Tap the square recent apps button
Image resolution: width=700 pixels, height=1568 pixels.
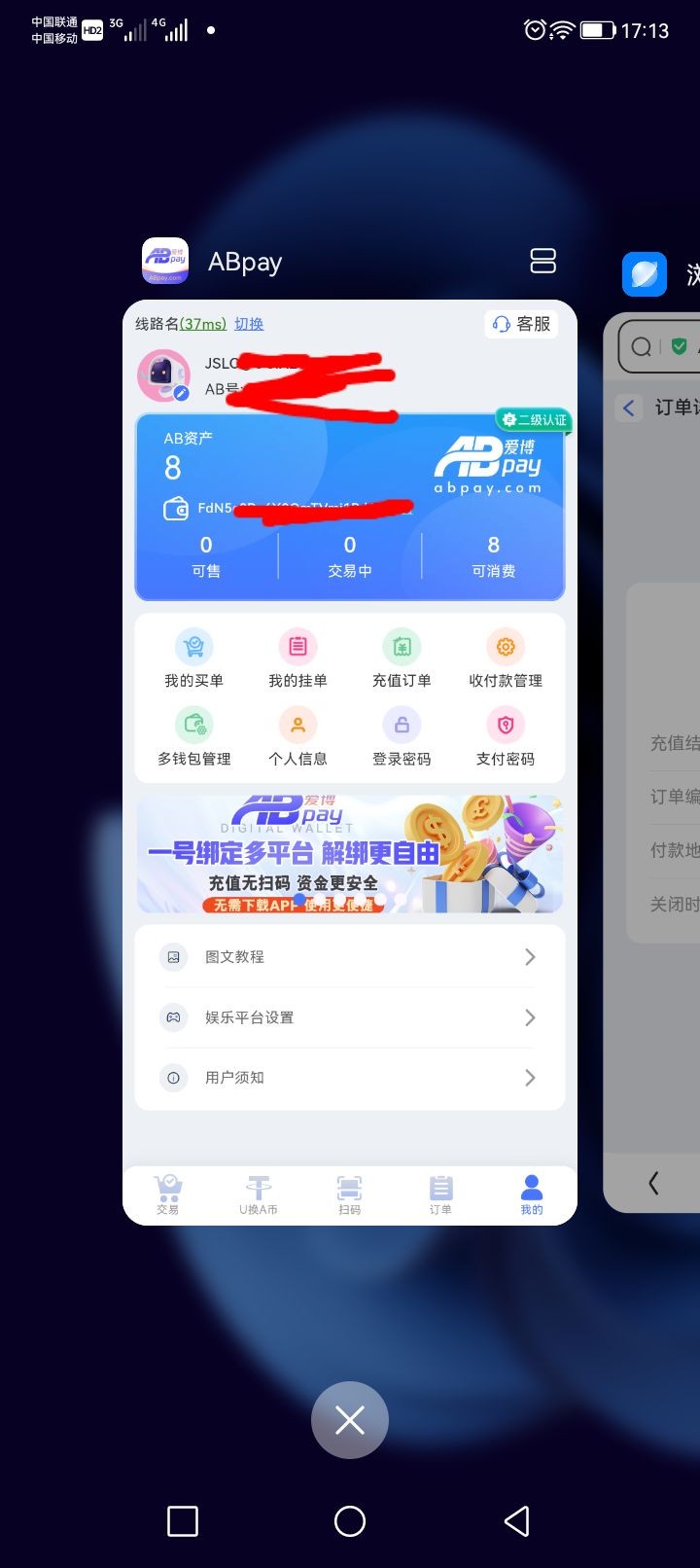coord(183,1520)
